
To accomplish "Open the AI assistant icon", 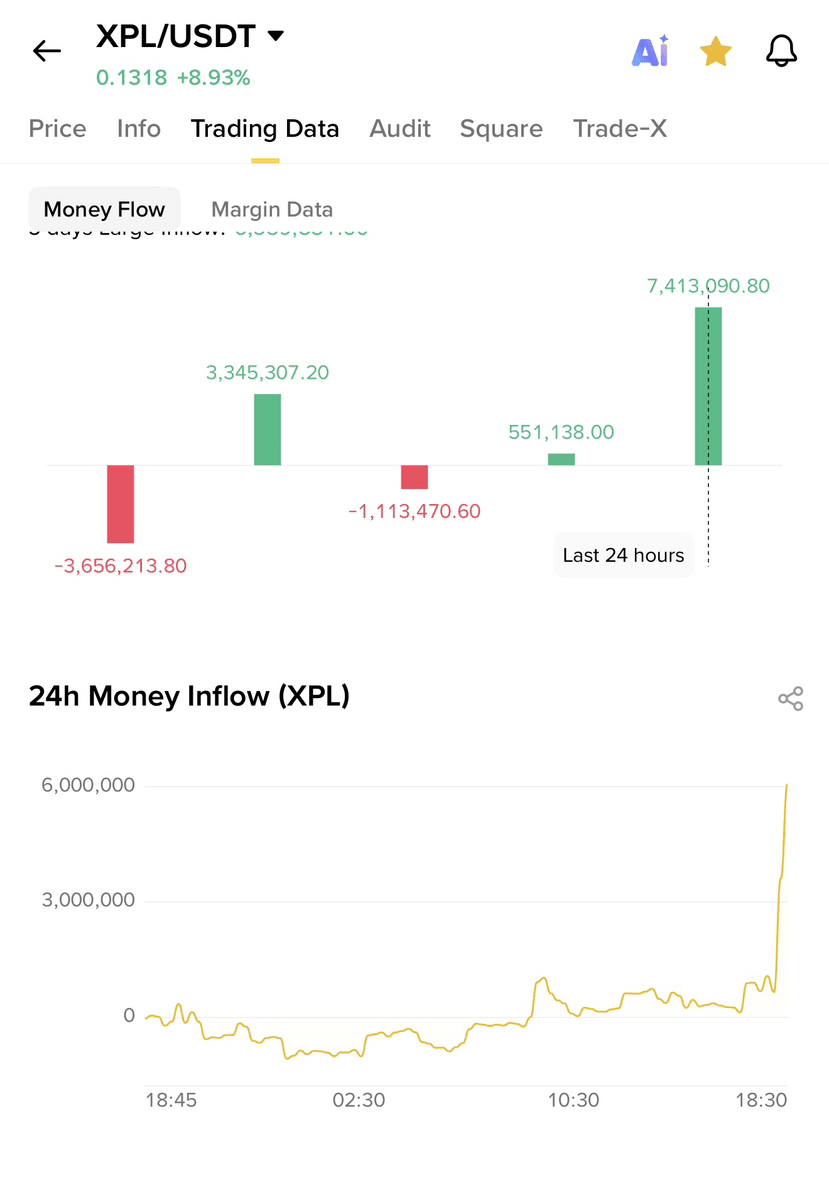I will pyautogui.click(x=650, y=51).
